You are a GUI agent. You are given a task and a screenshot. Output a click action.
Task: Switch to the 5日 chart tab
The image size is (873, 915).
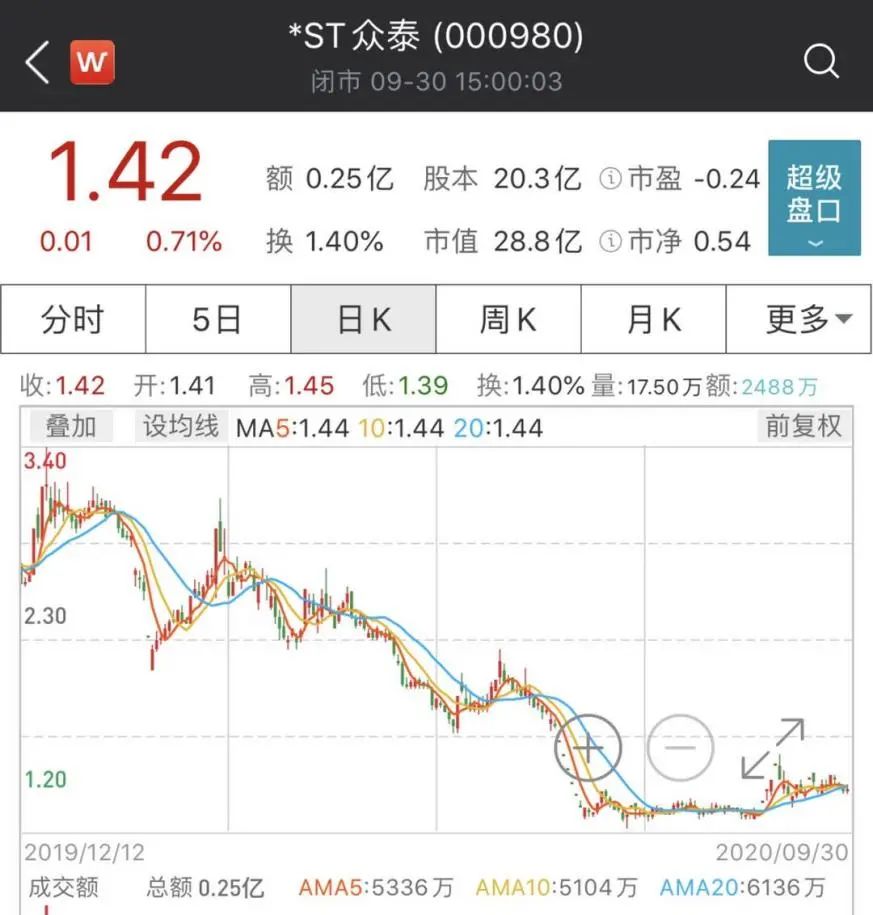(218, 319)
